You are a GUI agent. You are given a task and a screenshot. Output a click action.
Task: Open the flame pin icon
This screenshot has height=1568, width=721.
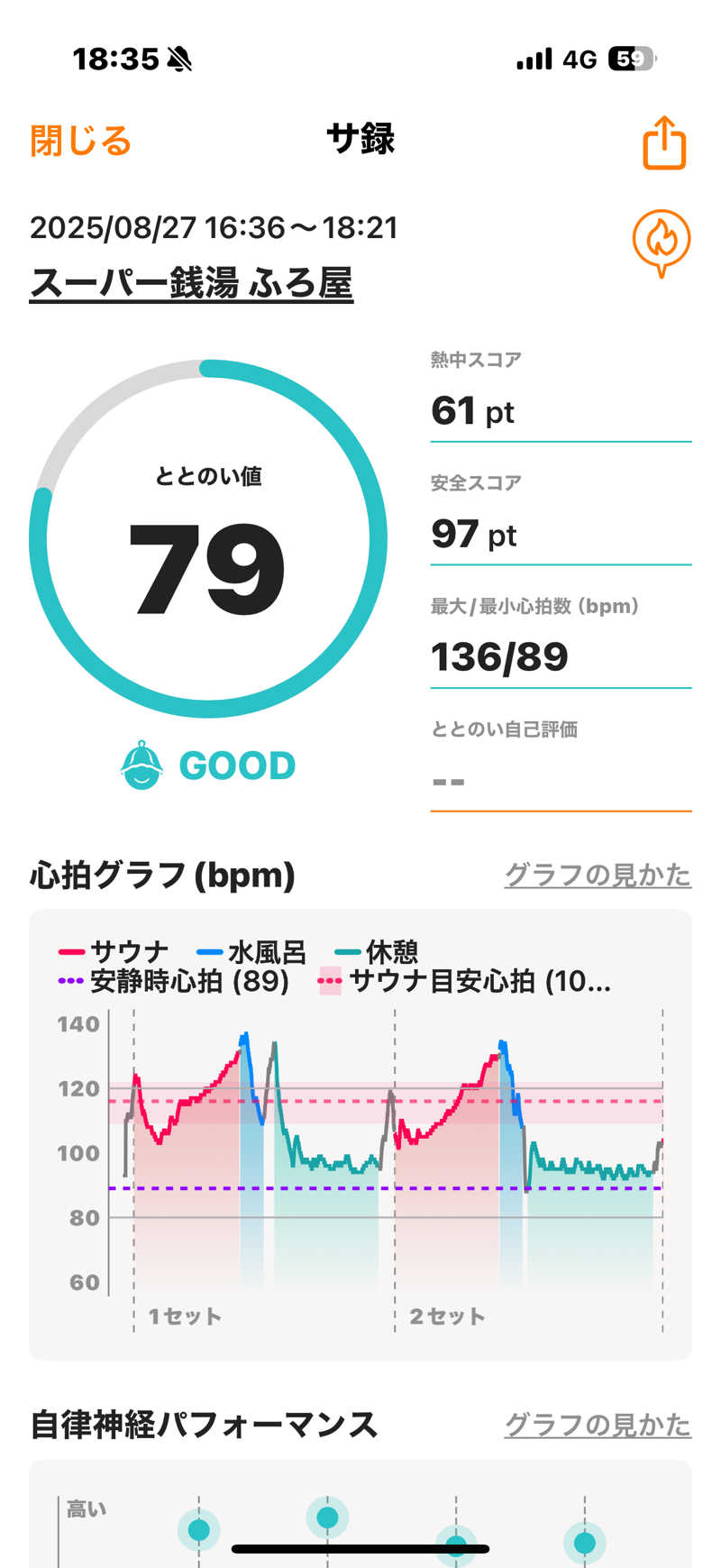tap(662, 242)
